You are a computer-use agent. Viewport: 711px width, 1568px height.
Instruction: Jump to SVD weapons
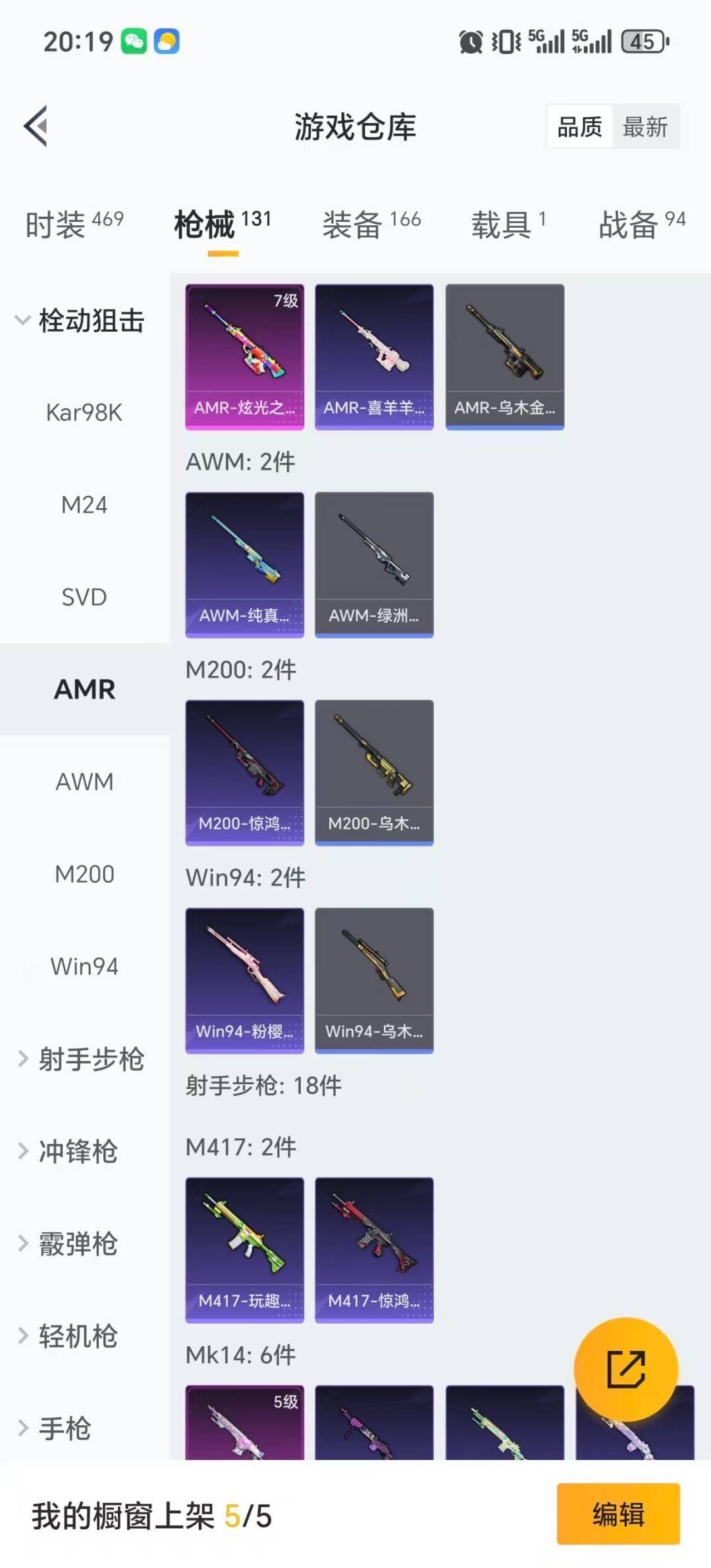(84, 597)
